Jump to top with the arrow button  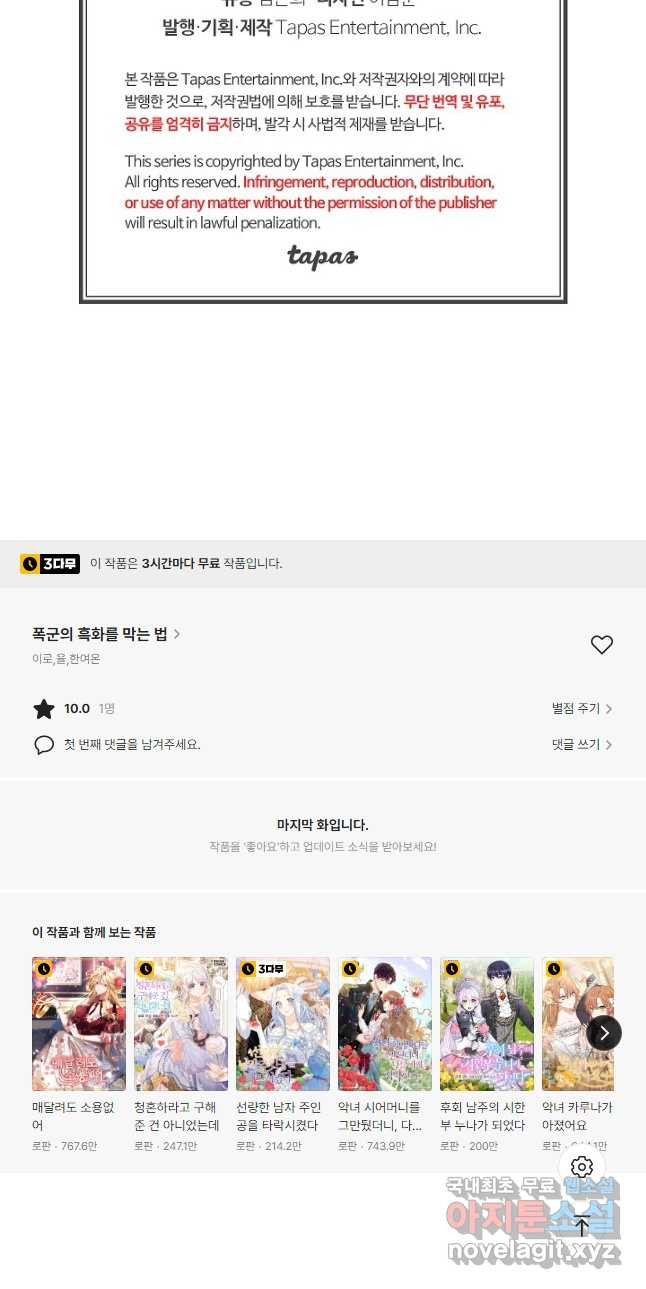click(x=582, y=1225)
